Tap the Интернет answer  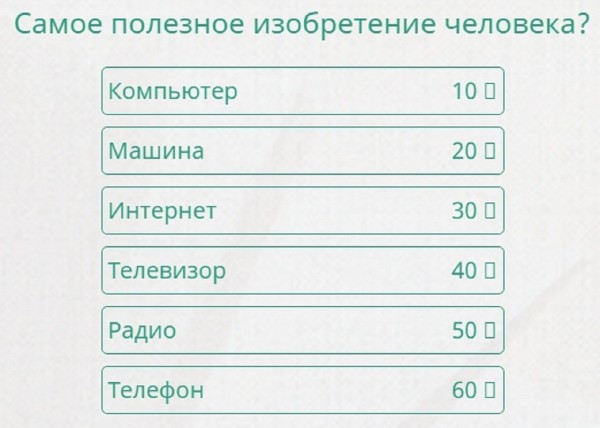302,211
